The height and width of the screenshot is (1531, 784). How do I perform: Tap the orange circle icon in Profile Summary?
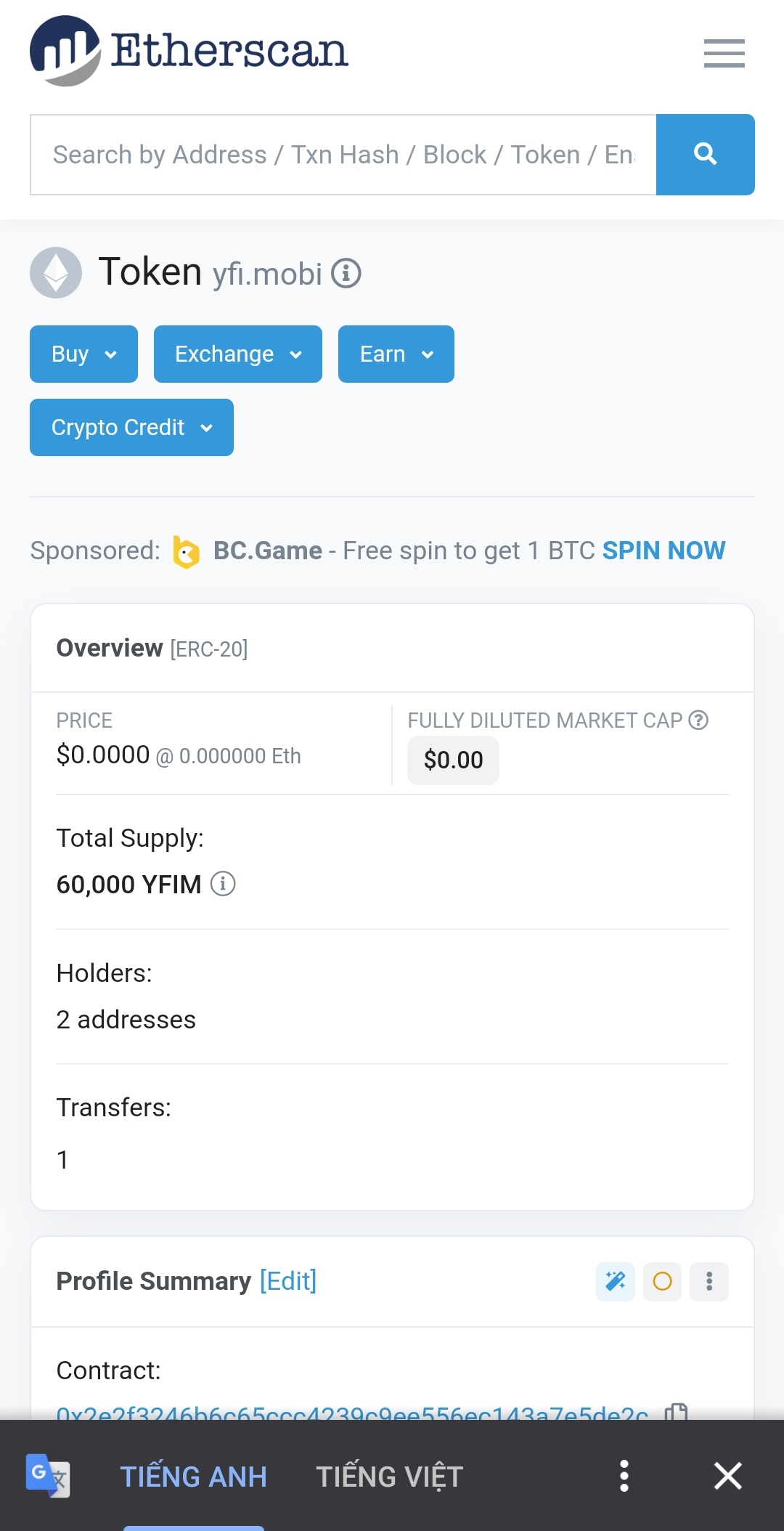[662, 1281]
